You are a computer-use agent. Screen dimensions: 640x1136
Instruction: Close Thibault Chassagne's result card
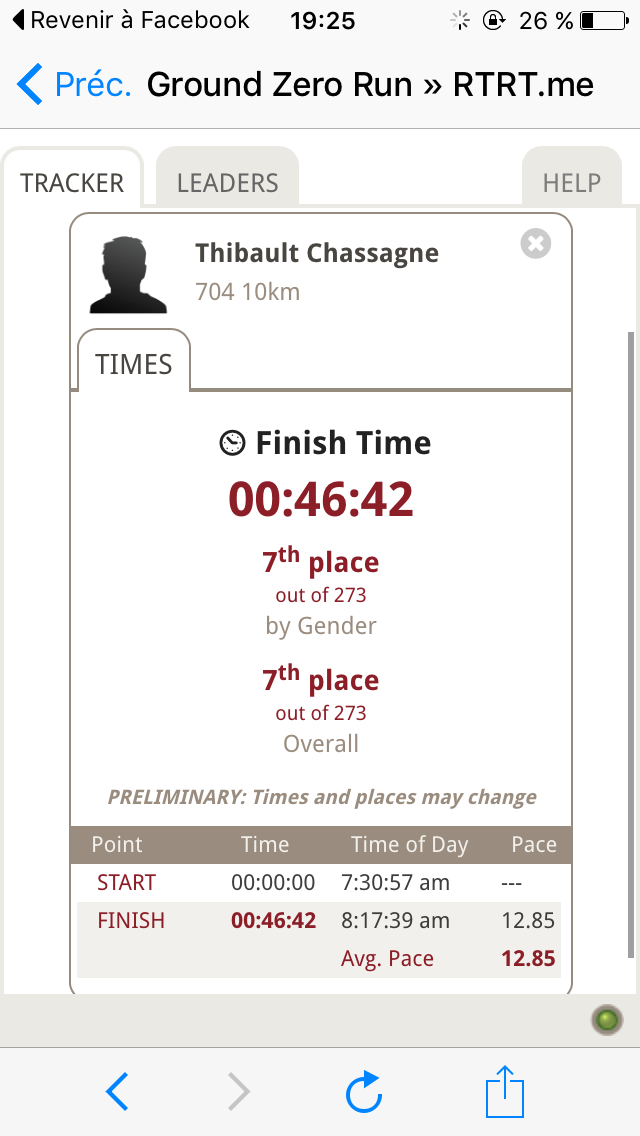click(536, 243)
